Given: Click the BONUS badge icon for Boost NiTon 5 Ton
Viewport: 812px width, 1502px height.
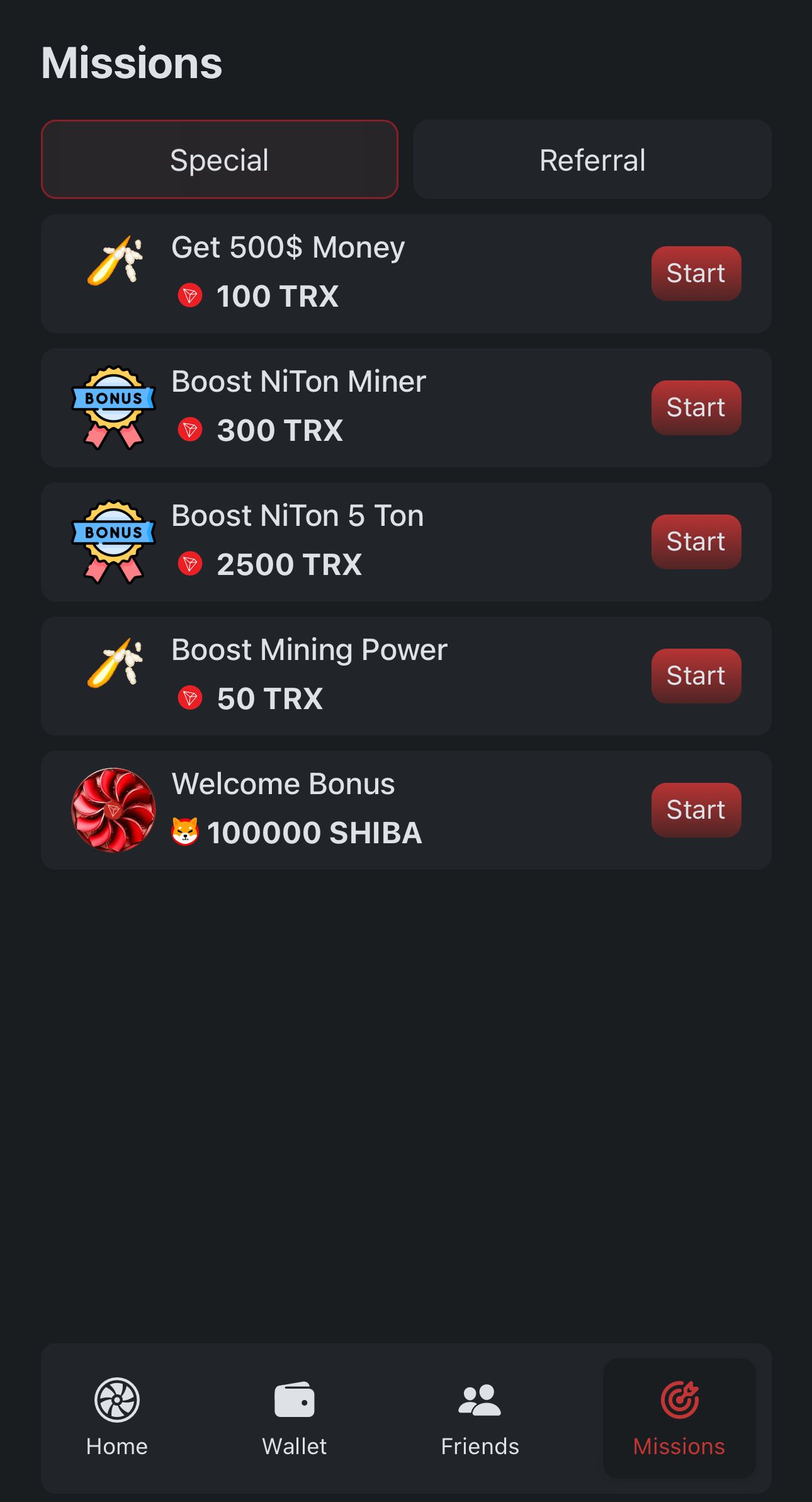Looking at the screenshot, I should coord(115,541).
